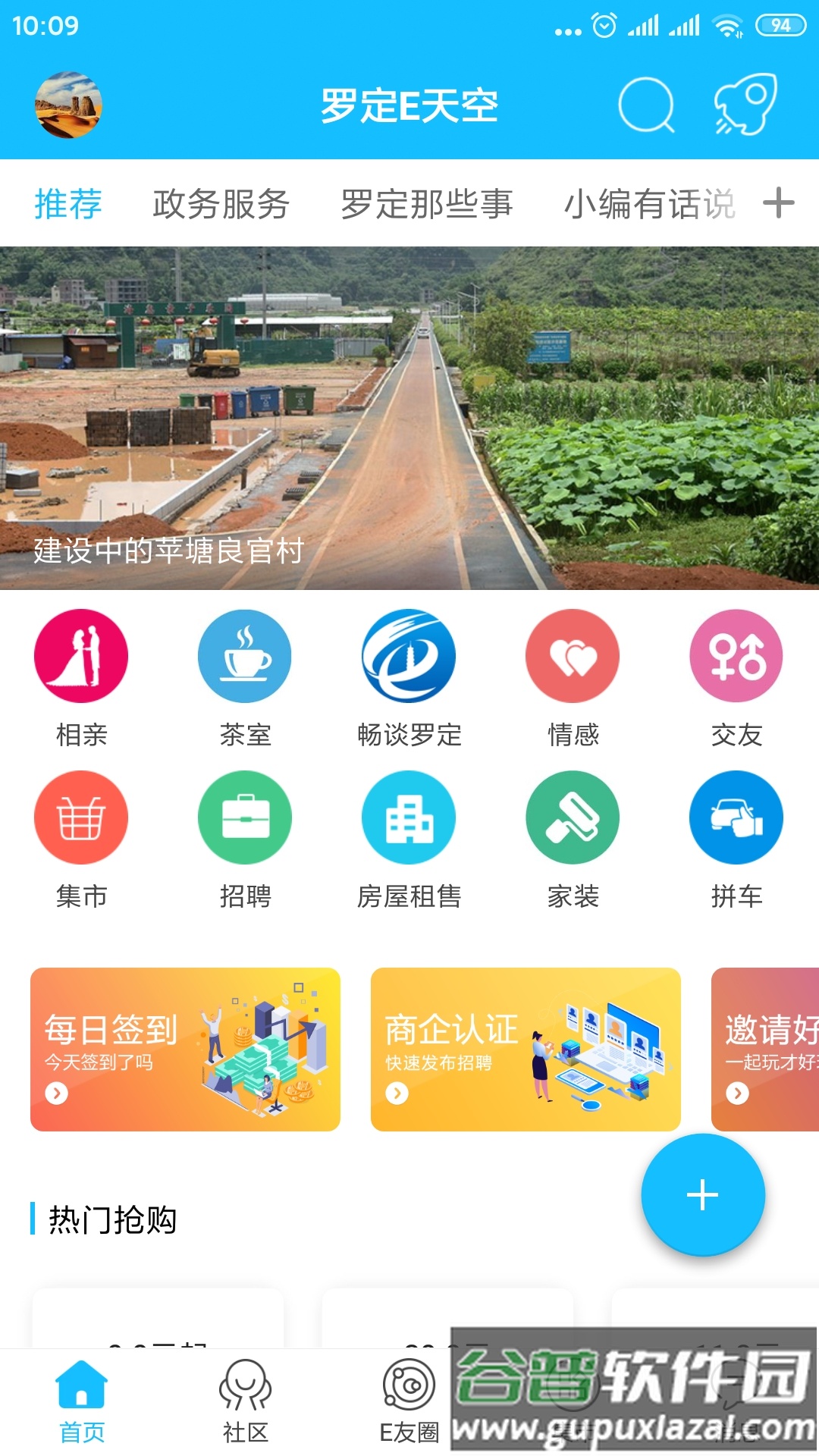Open the 招聘 jobs briefcase icon

244,817
